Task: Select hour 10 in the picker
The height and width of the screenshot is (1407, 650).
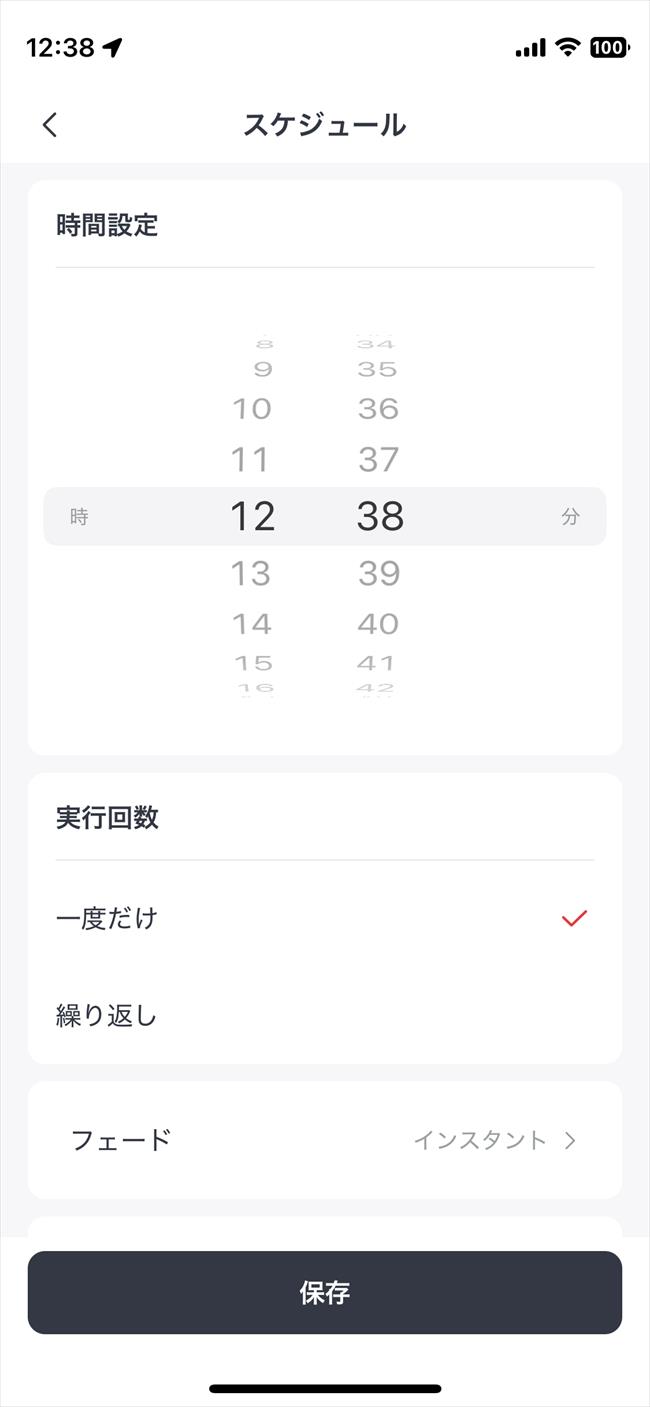Action: 252,408
